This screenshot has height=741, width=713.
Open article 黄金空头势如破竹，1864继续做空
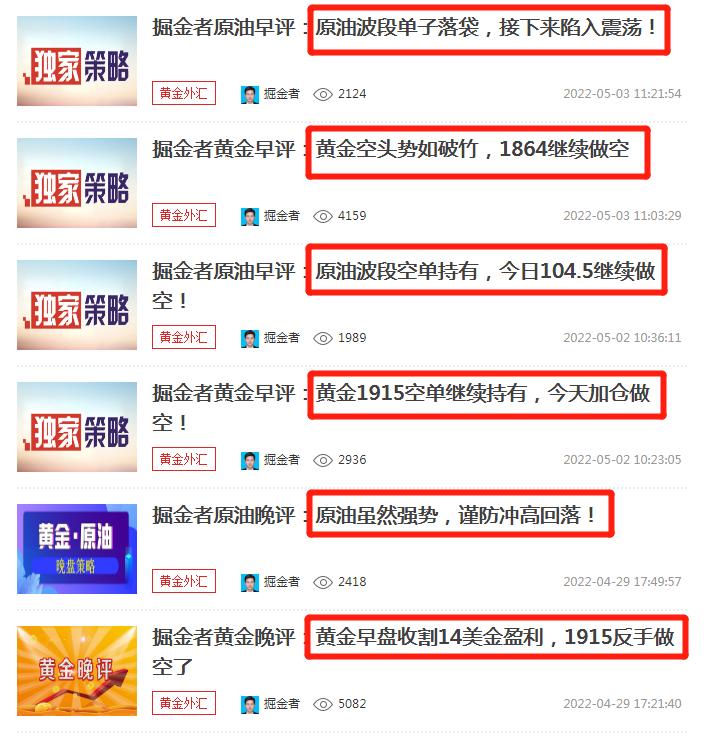[x=391, y=149]
